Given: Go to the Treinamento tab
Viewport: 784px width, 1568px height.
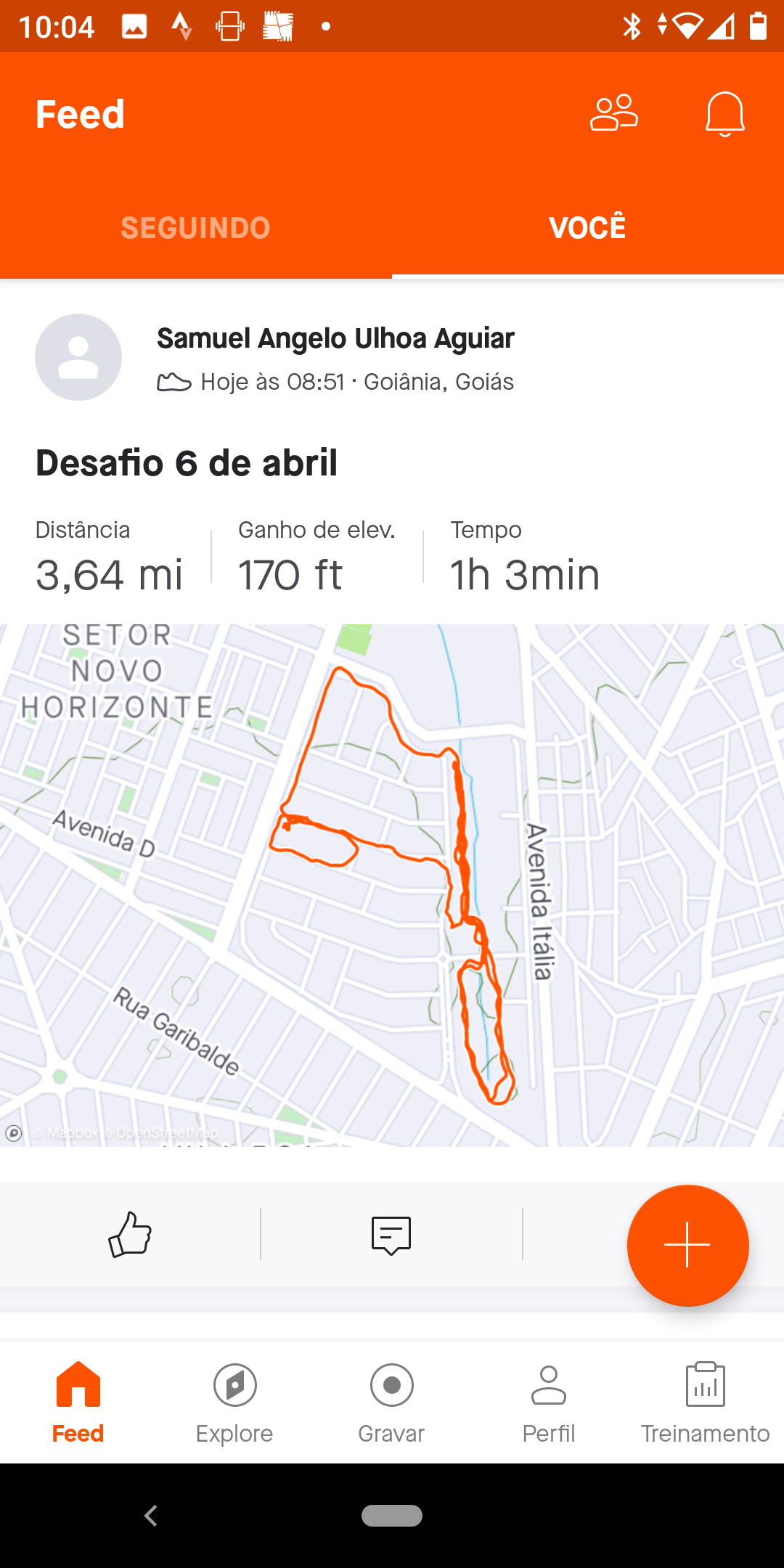Looking at the screenshot, I should point(705,1402).
